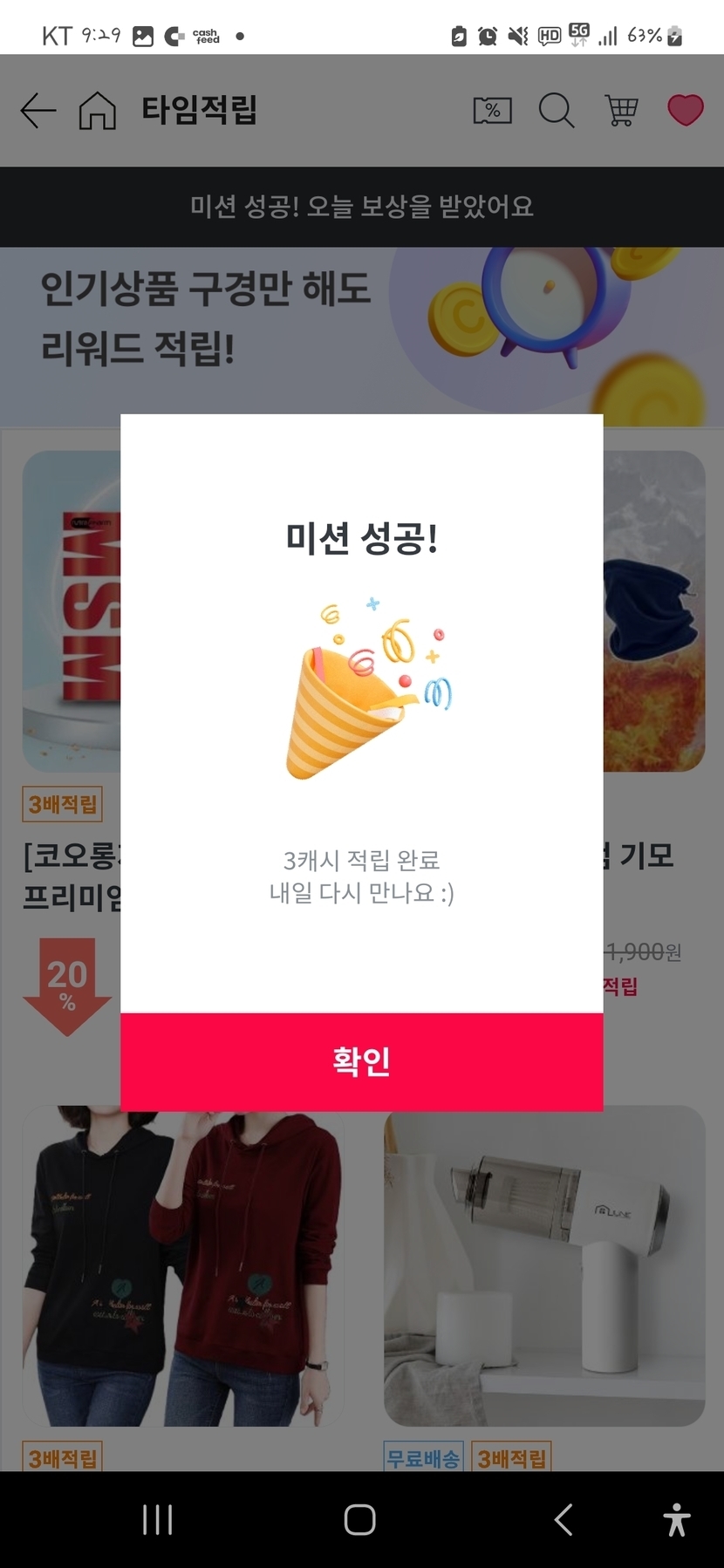The image size is (724, 1568).
Task: Open recent apps from the navigation bar
Action: tap(158, 1520)
